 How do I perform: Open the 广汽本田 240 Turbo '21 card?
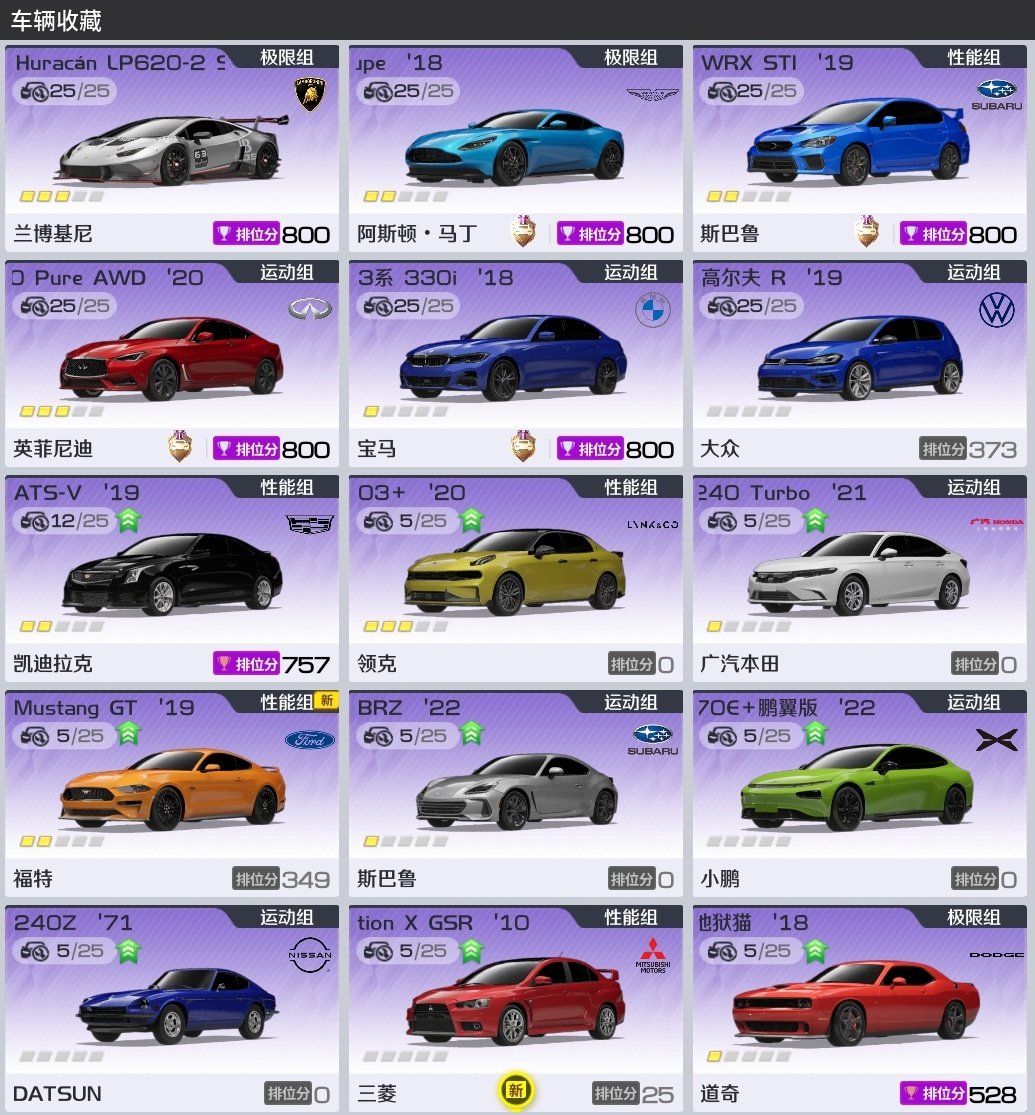(x=858, y=578)
